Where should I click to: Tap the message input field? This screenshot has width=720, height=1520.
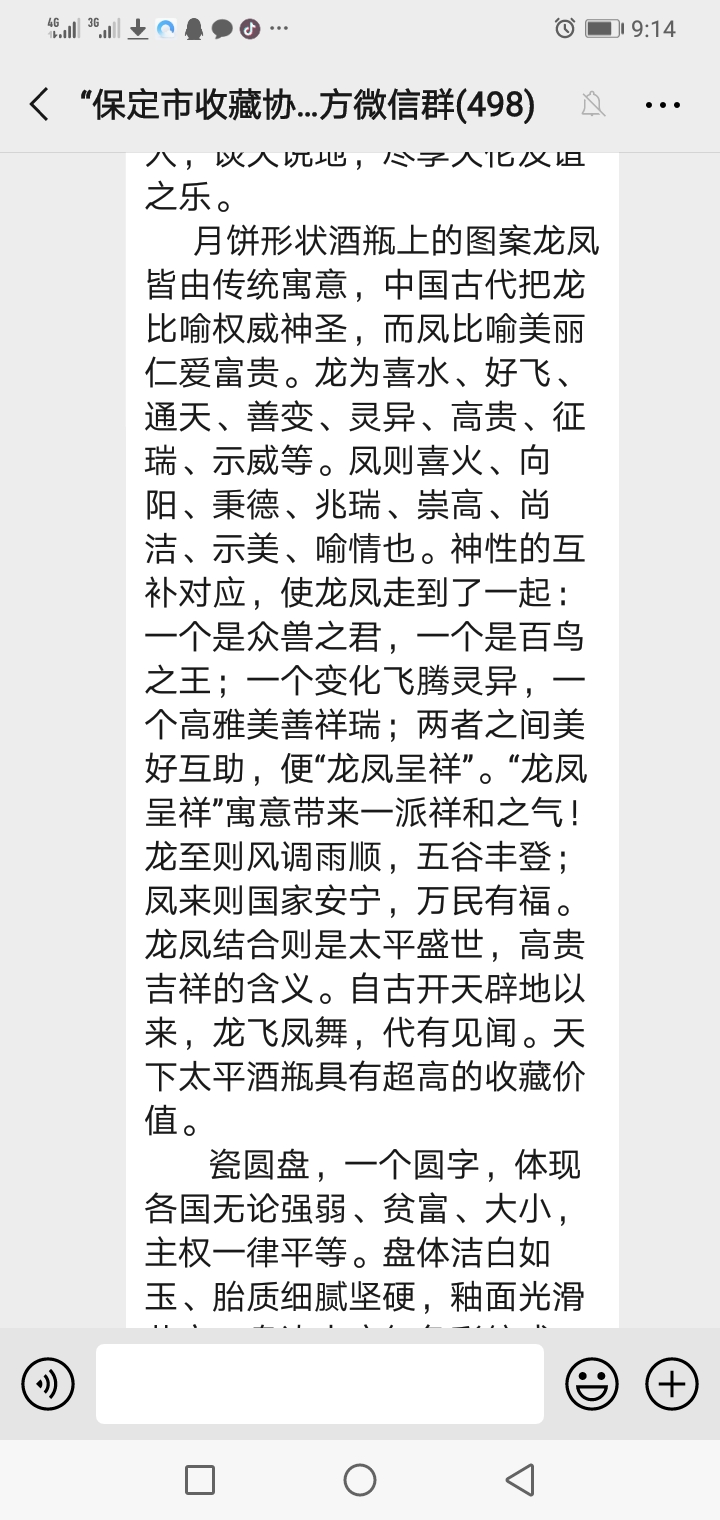[x=320, y=1384]
